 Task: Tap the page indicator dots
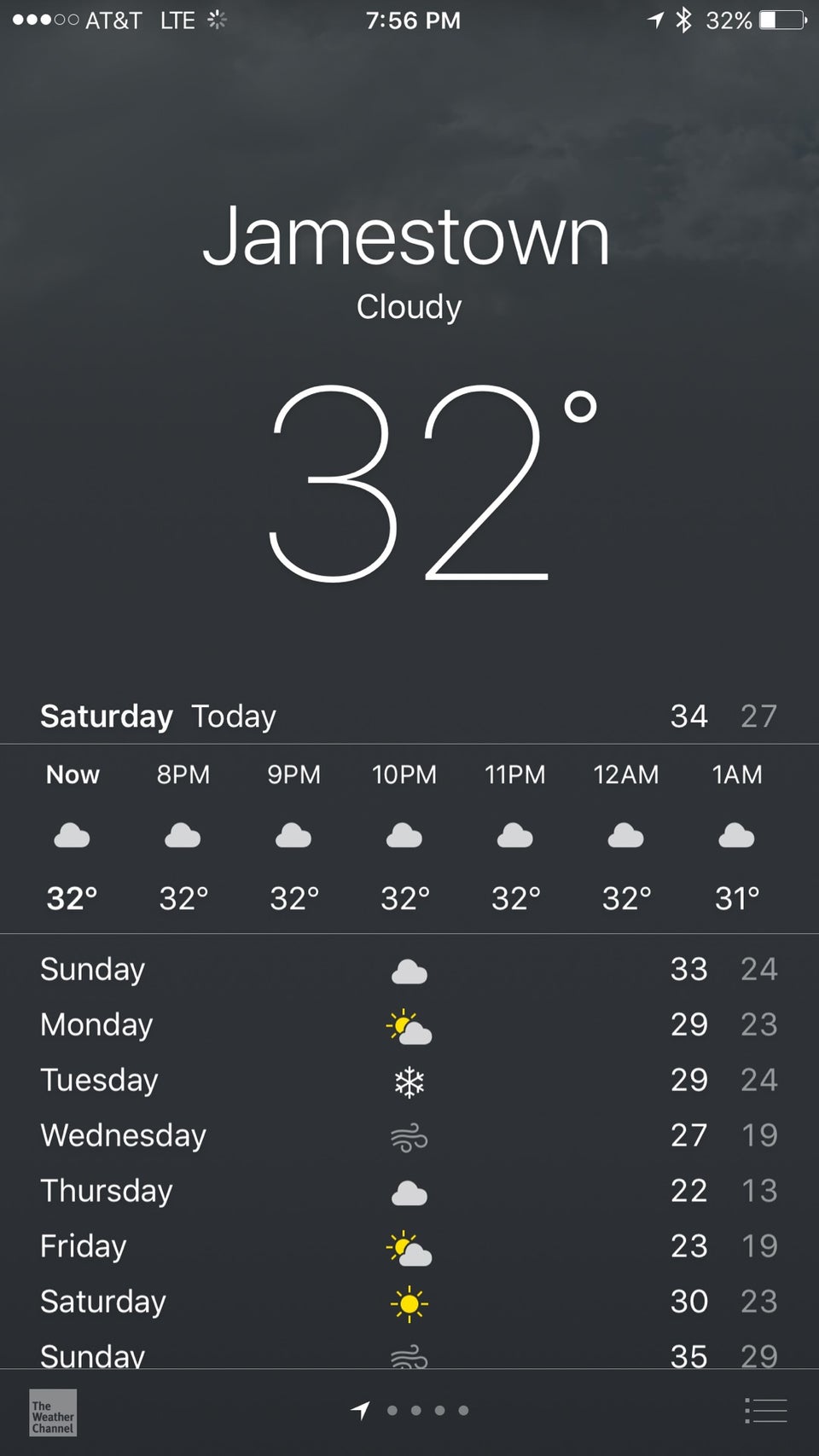[x=427, y=1411]
